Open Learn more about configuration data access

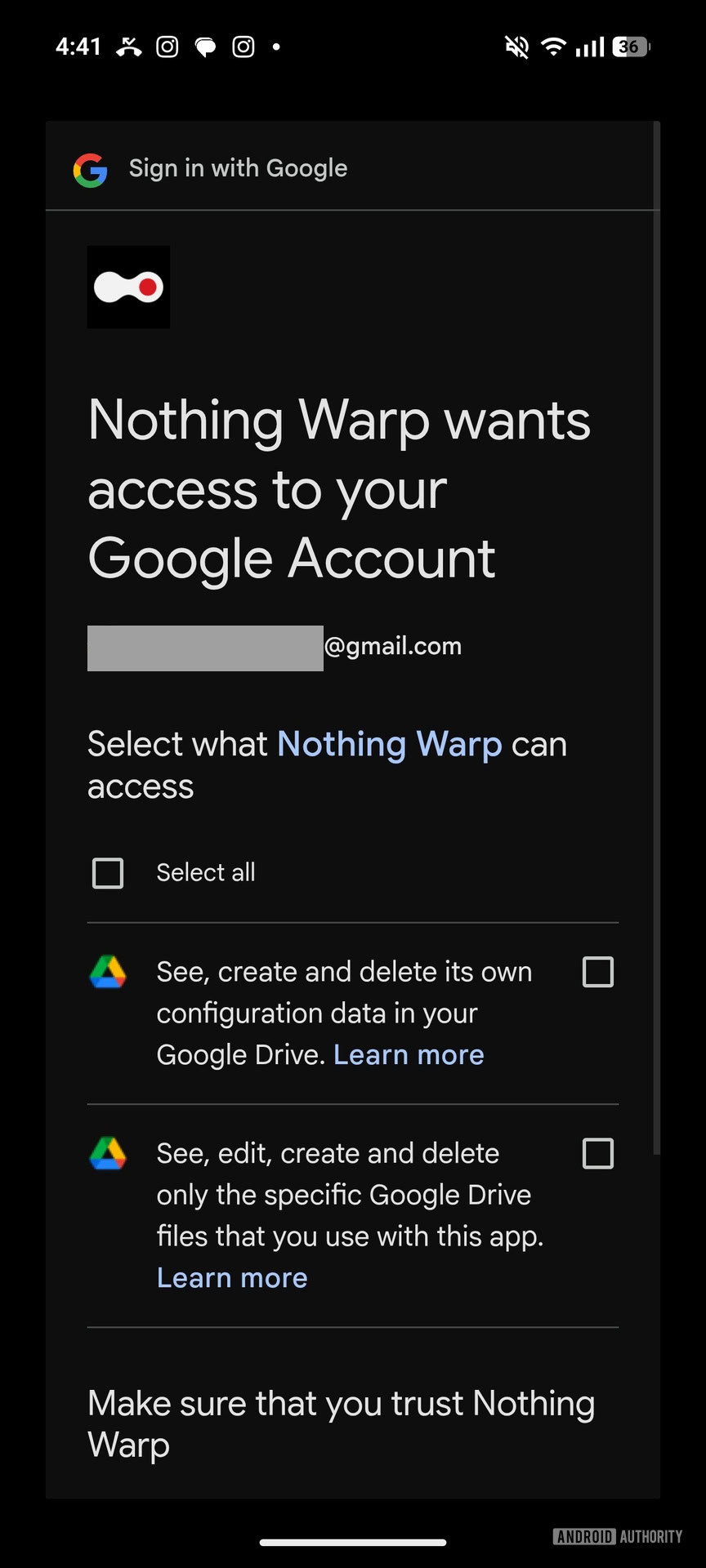409,1055
